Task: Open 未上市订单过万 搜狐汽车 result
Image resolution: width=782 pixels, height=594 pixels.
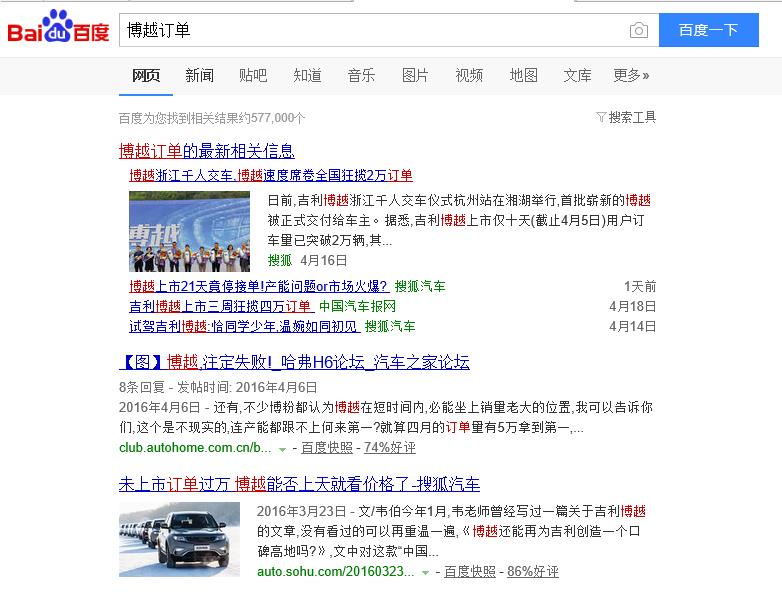Action: 299,484
